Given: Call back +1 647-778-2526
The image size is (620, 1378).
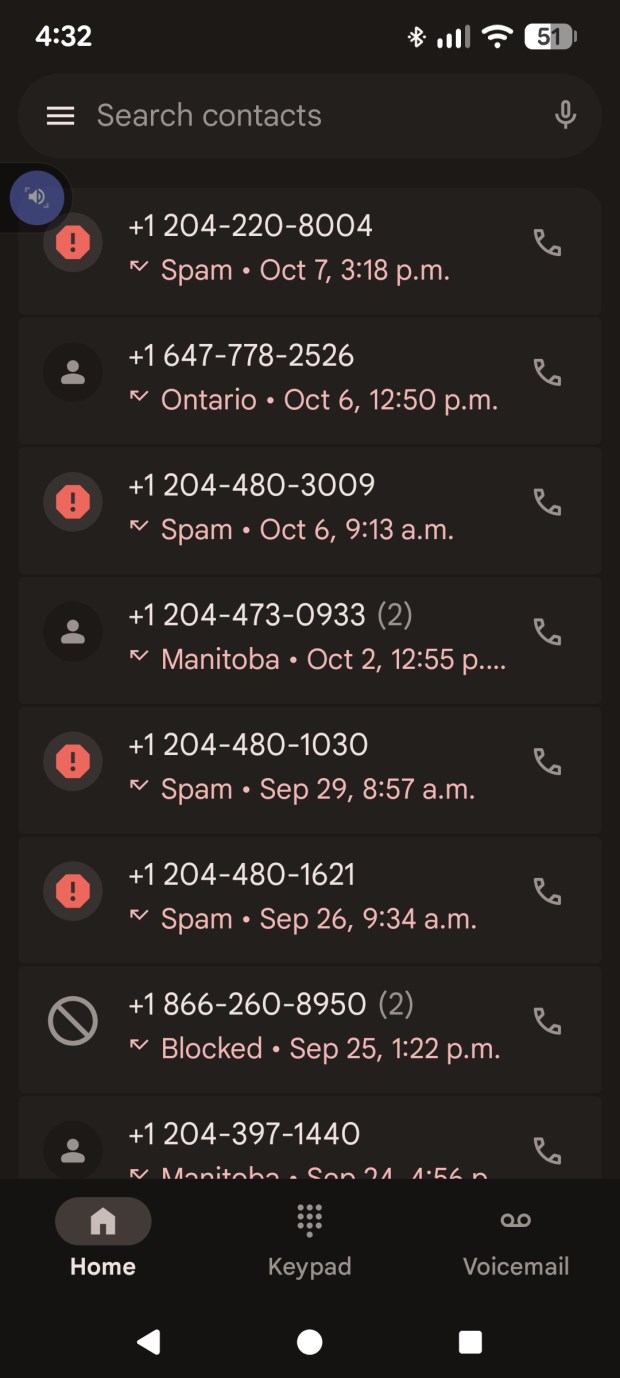Looking at the screenshot, I should 547,373.
